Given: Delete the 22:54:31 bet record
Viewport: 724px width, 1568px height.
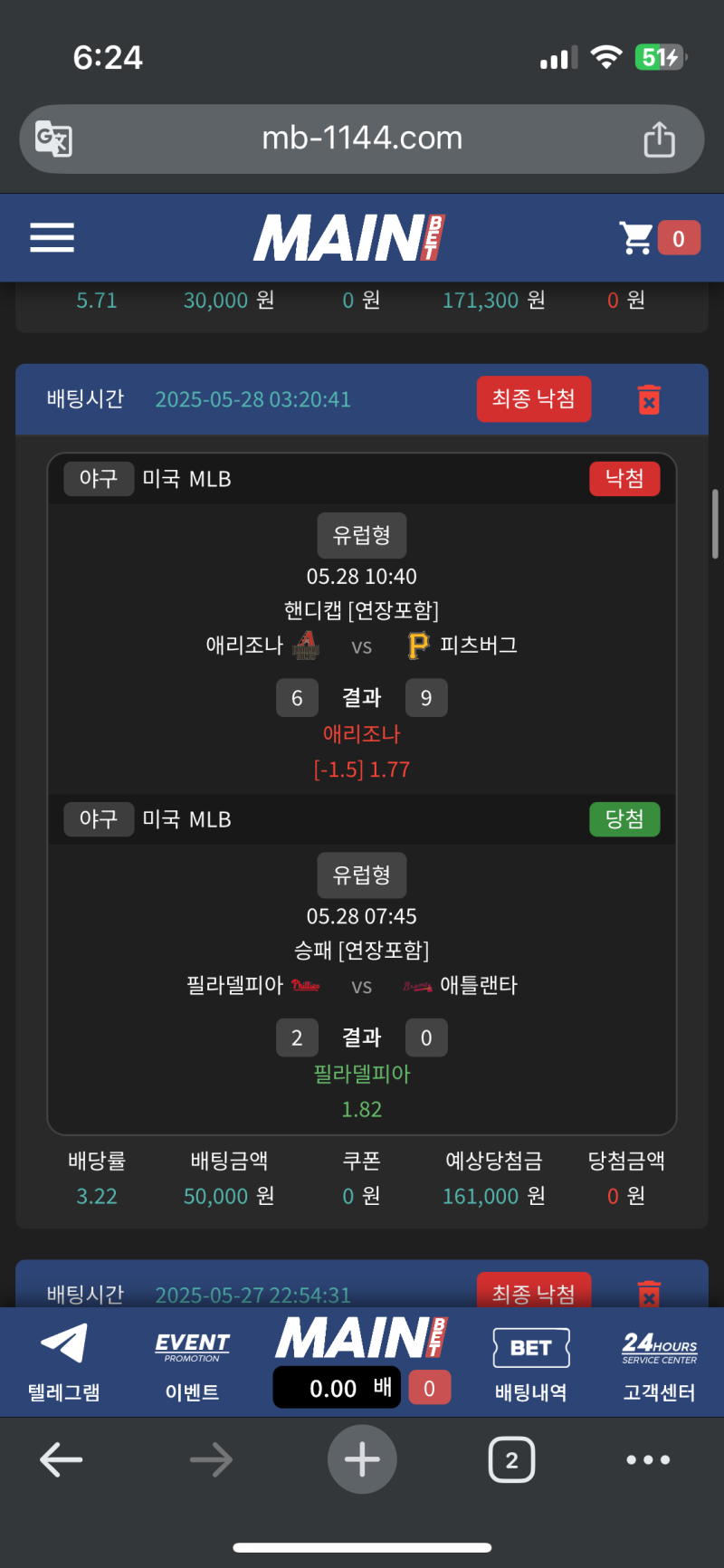Looking at the screenshot, I should (x=649, y=1294).
